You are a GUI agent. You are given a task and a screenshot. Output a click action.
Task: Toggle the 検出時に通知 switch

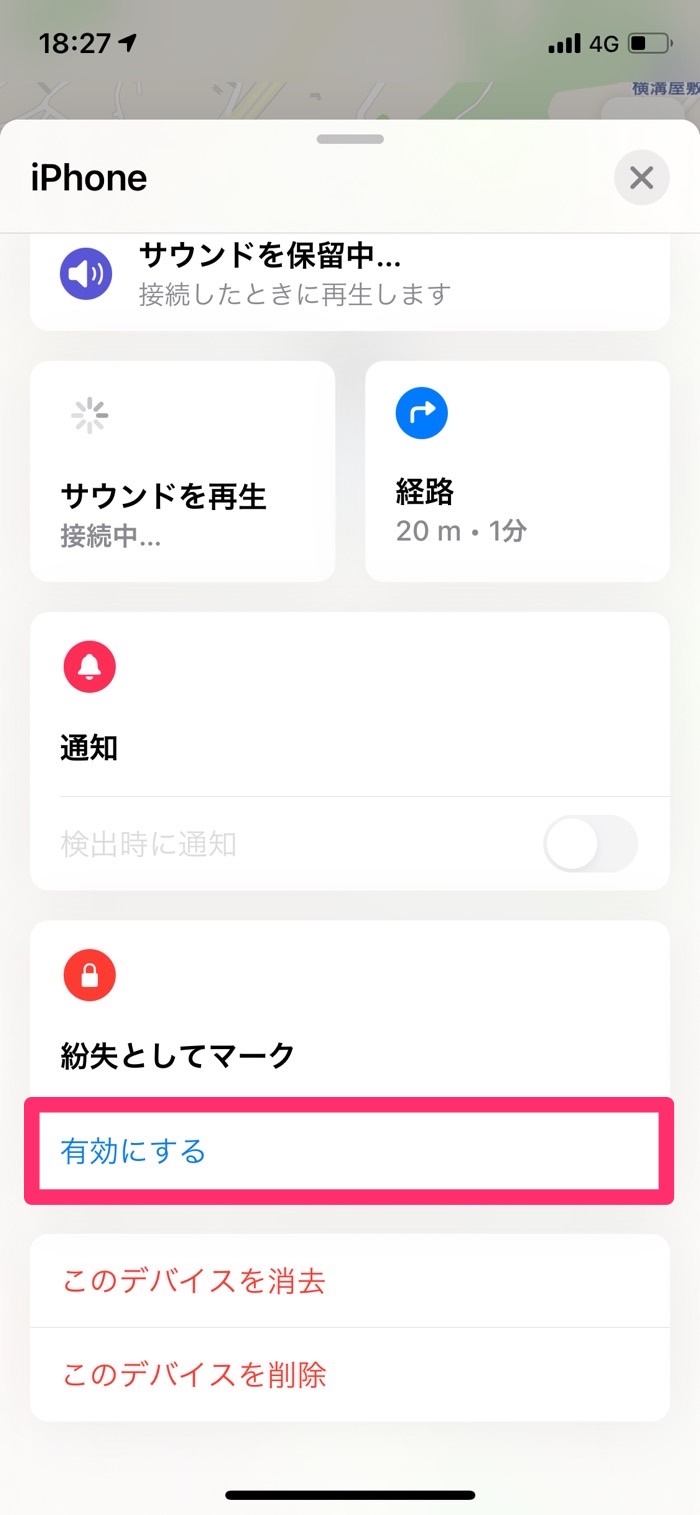pos(590,844)
